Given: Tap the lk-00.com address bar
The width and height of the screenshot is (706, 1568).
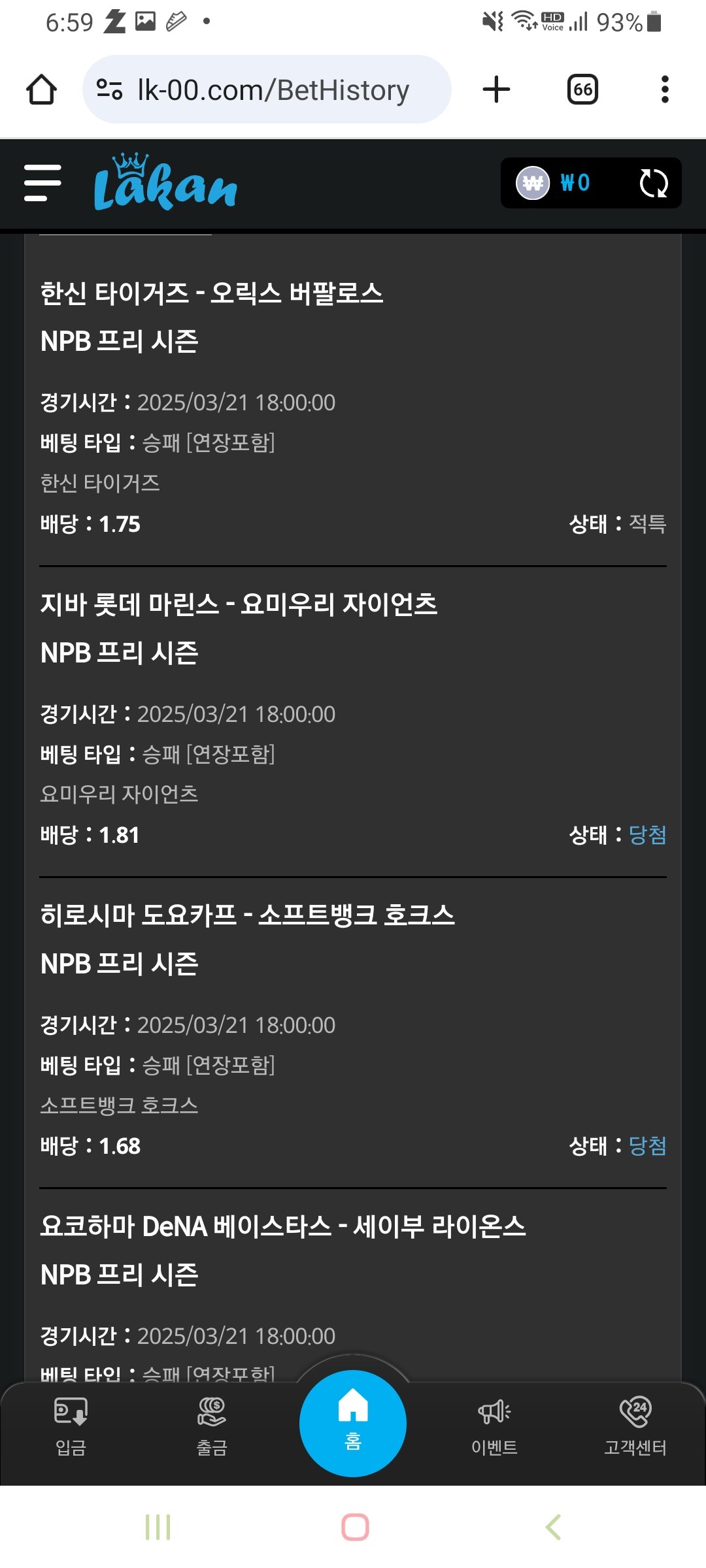Looking at the screenshot, I should pyautogui.click(x=267, y=90).
